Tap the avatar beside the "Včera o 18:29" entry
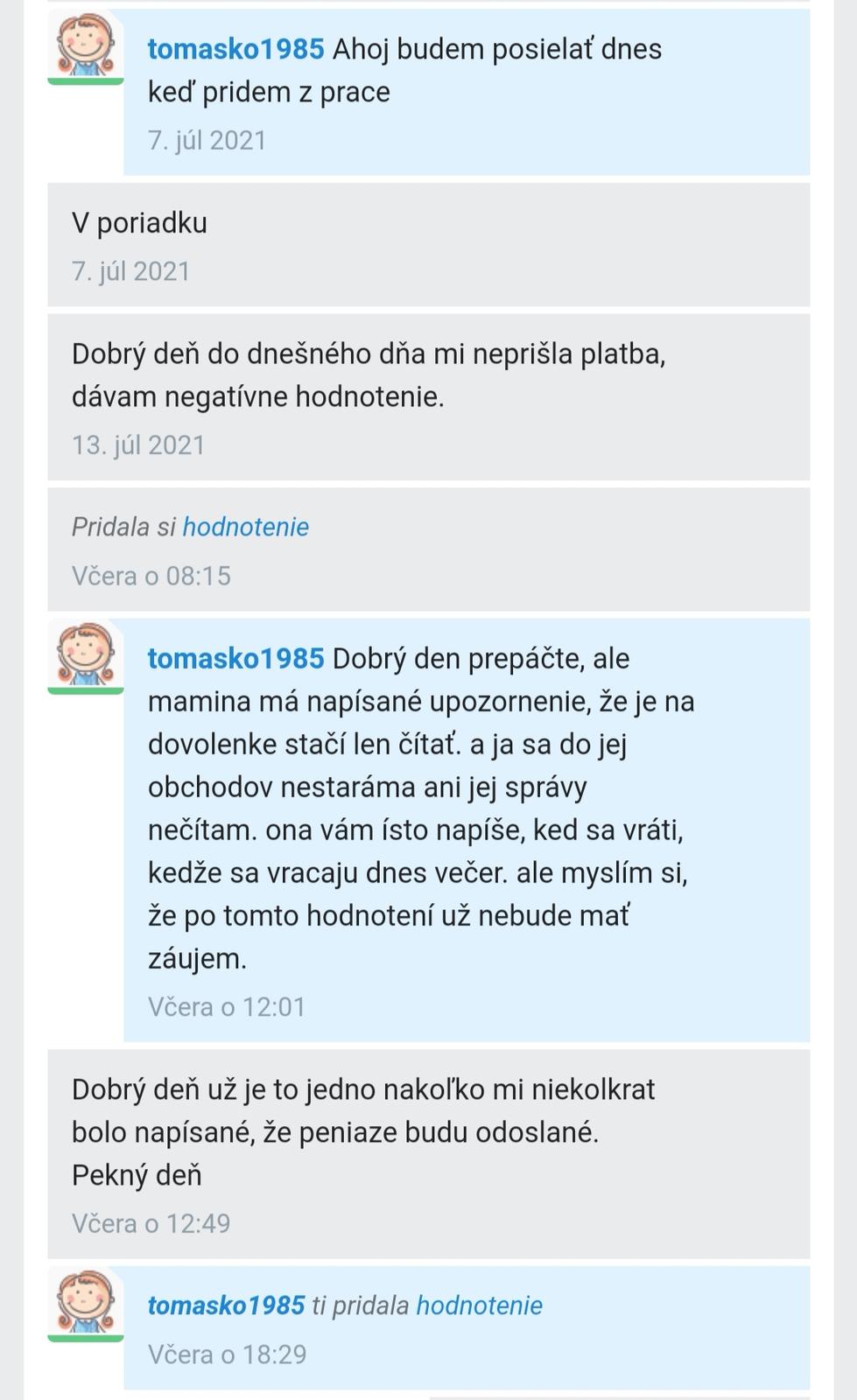The height and width of the screenshot is (1400, 857). click(85, 1302)
